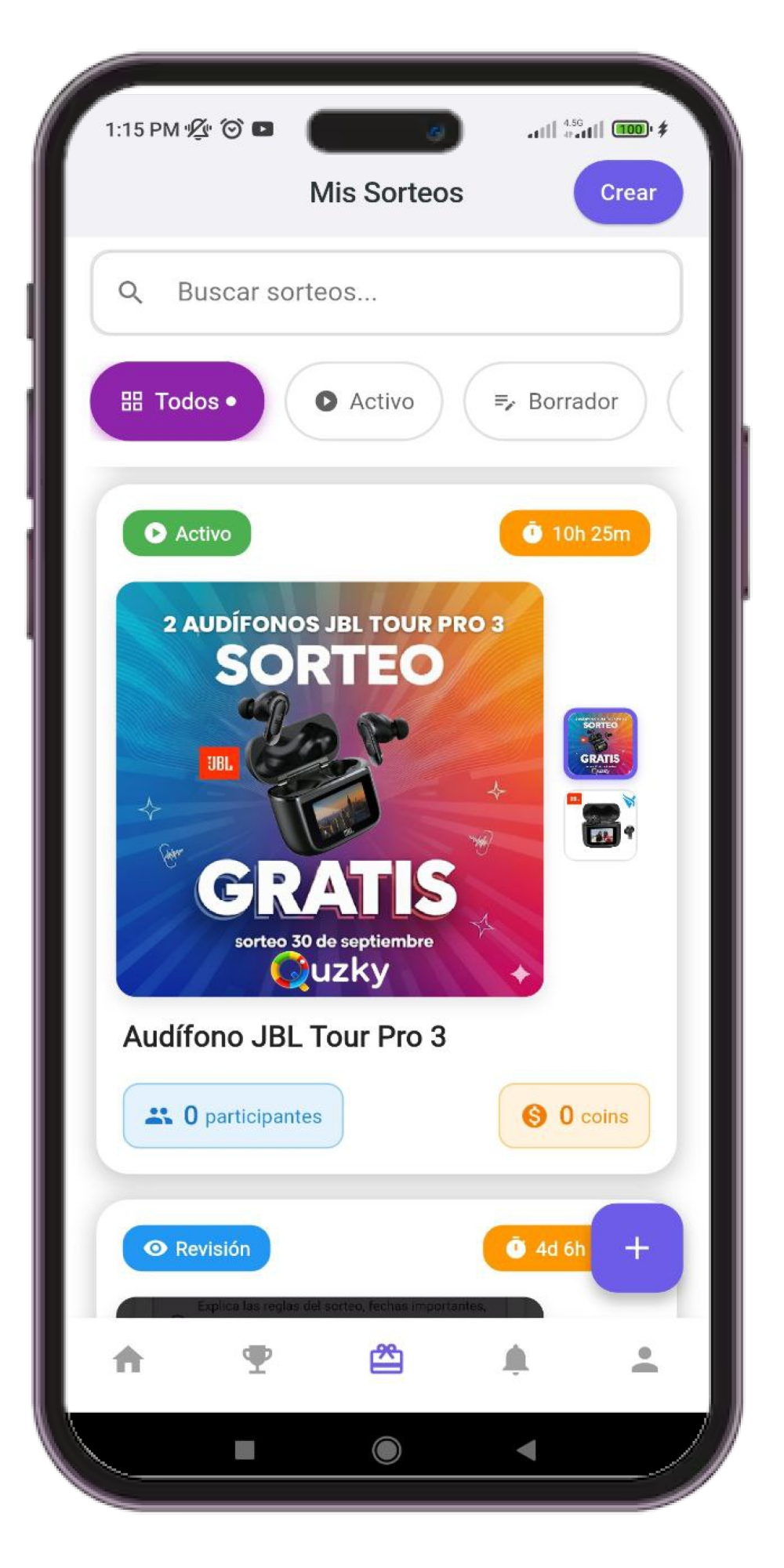This screenshot has width=784, height=1568.
Task: Tap the Buscar sorteos search field
Action: tap(329, 292)
